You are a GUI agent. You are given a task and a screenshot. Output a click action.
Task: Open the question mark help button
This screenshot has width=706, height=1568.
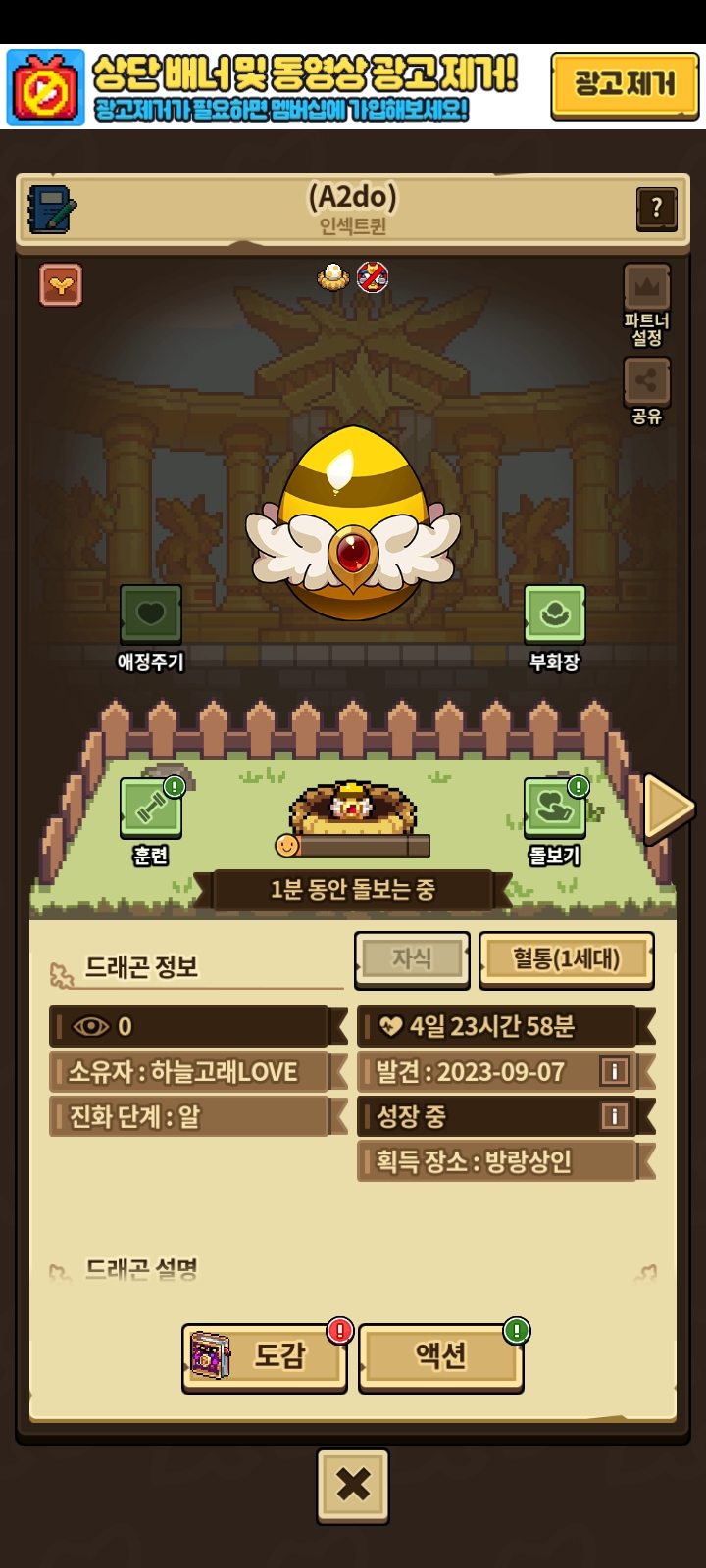tap(656, 208)
